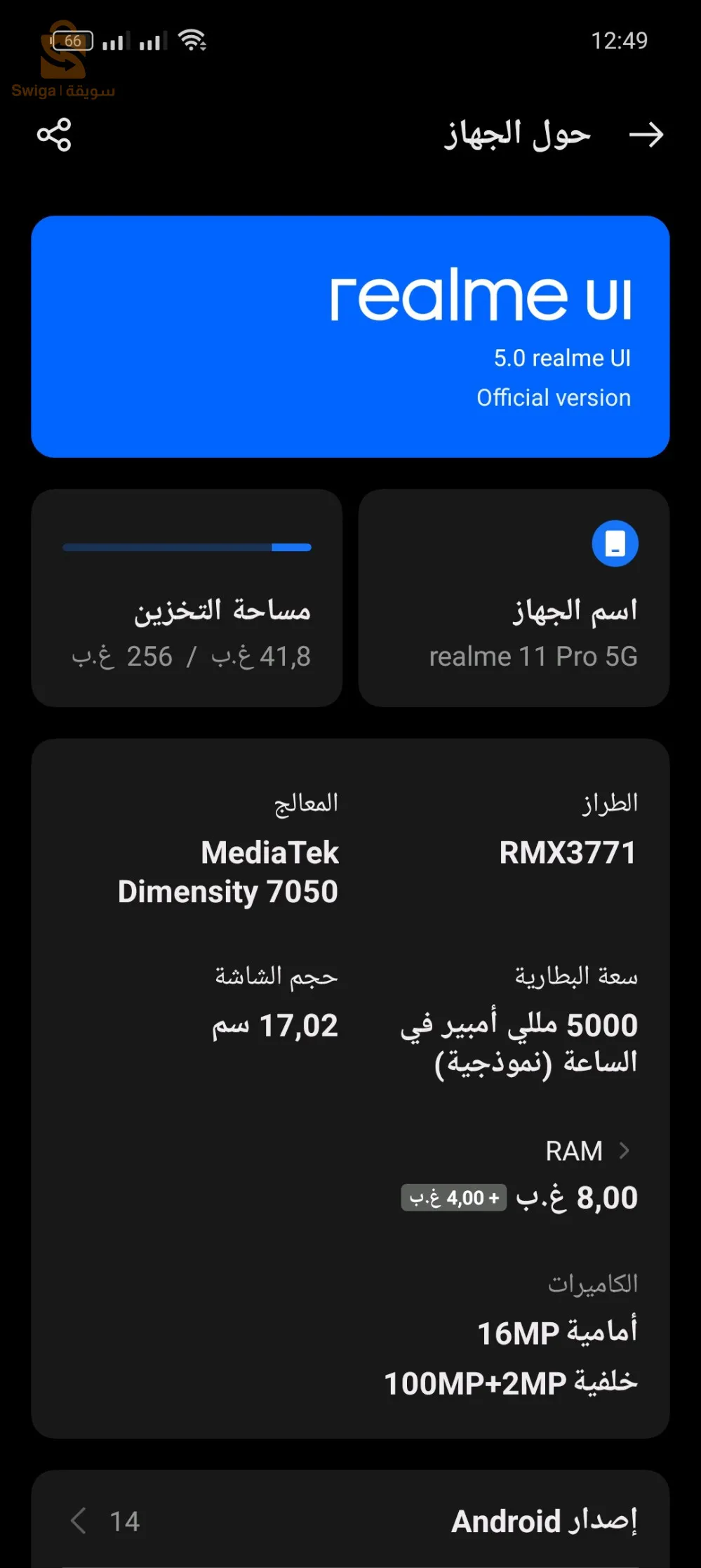Screen dimensions: 701x1568
Task: Tap the 5.0 realme UI text
Action: click(560, 357)
